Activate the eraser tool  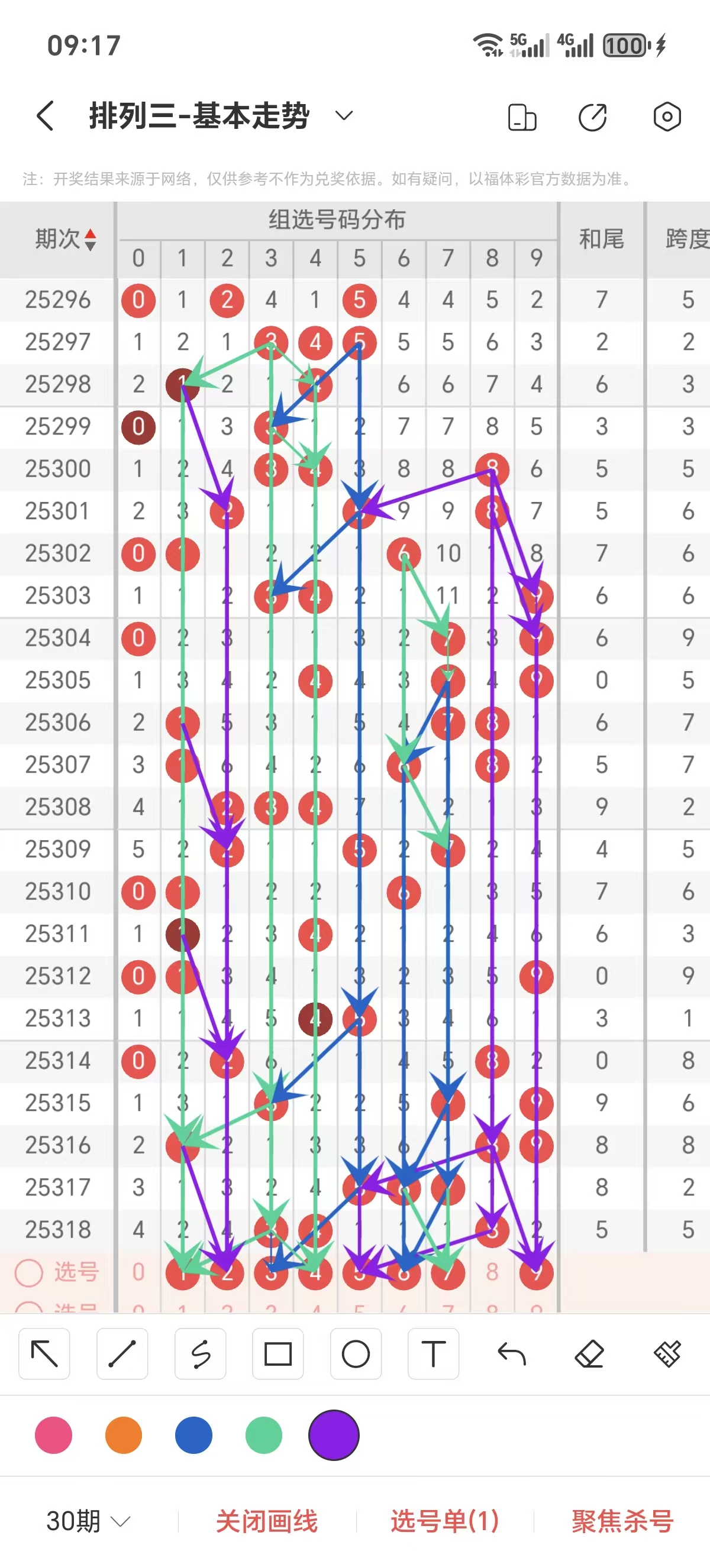pyautogui.click(x=589, y=1354)
